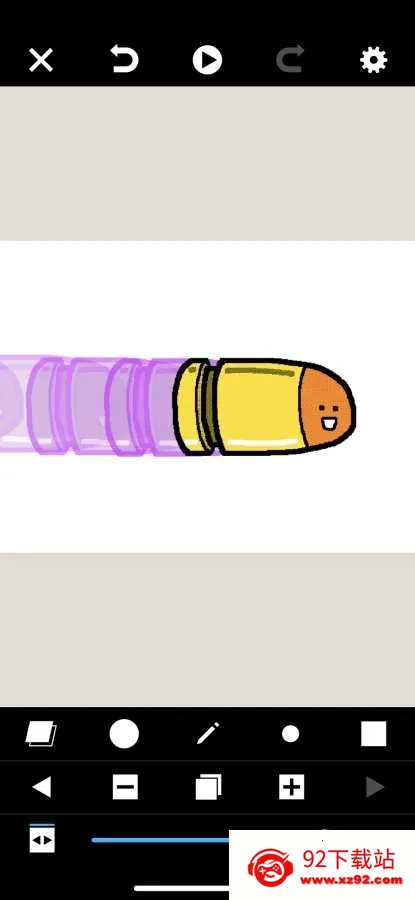Go to the next frame

[375, 786]
